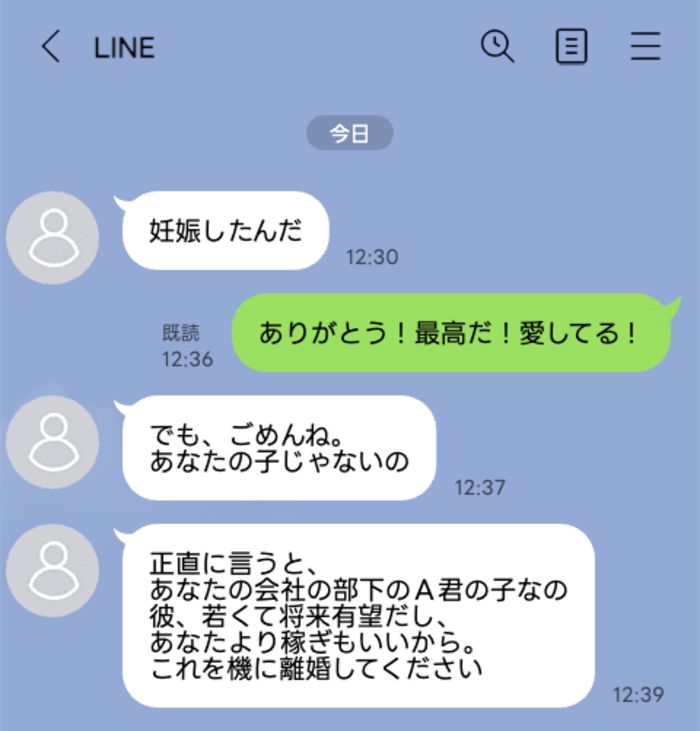
Task: Go back to the chat list
Action: 50,47
